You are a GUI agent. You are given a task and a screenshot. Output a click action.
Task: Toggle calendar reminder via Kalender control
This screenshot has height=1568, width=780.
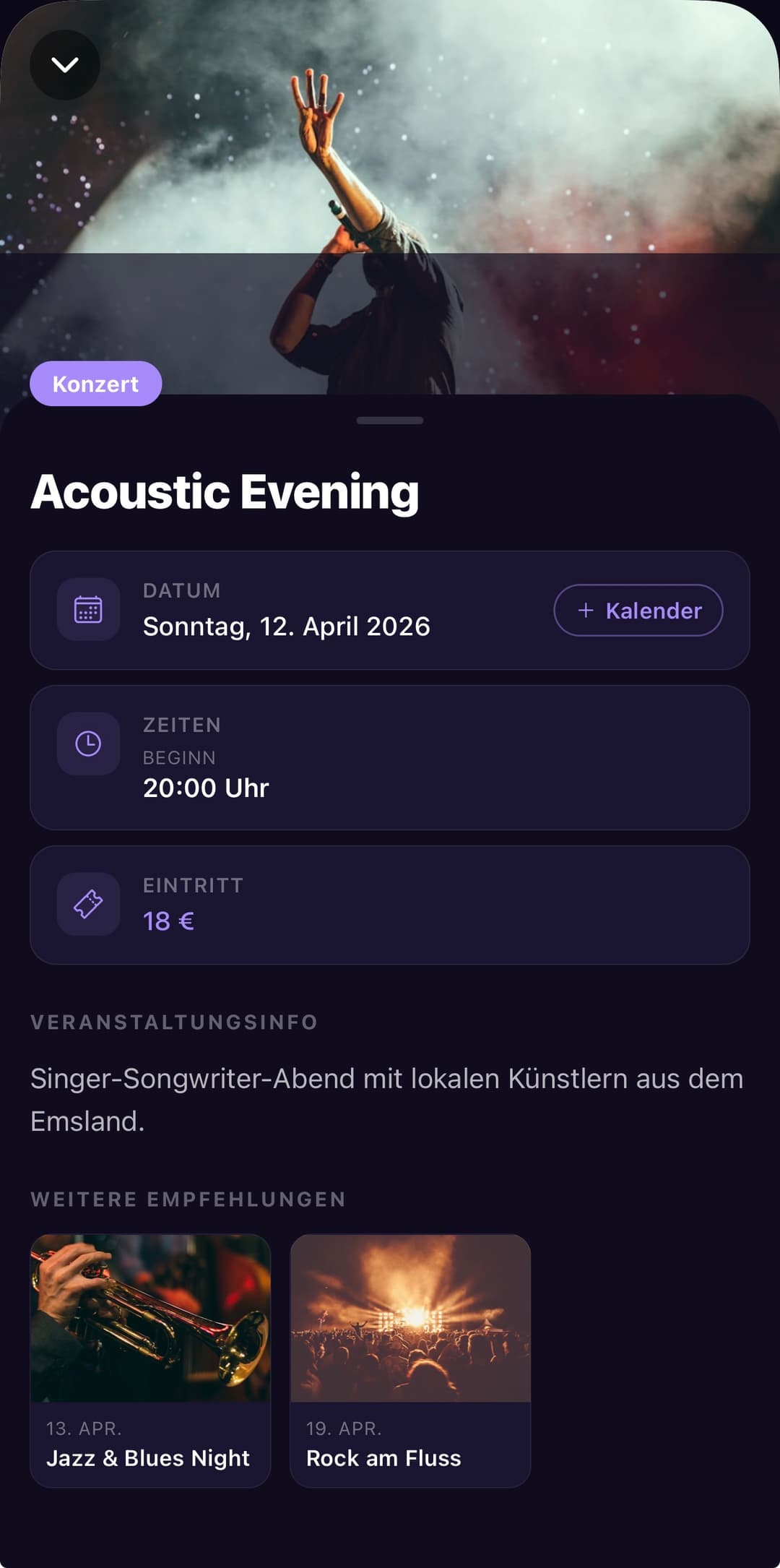638,611
